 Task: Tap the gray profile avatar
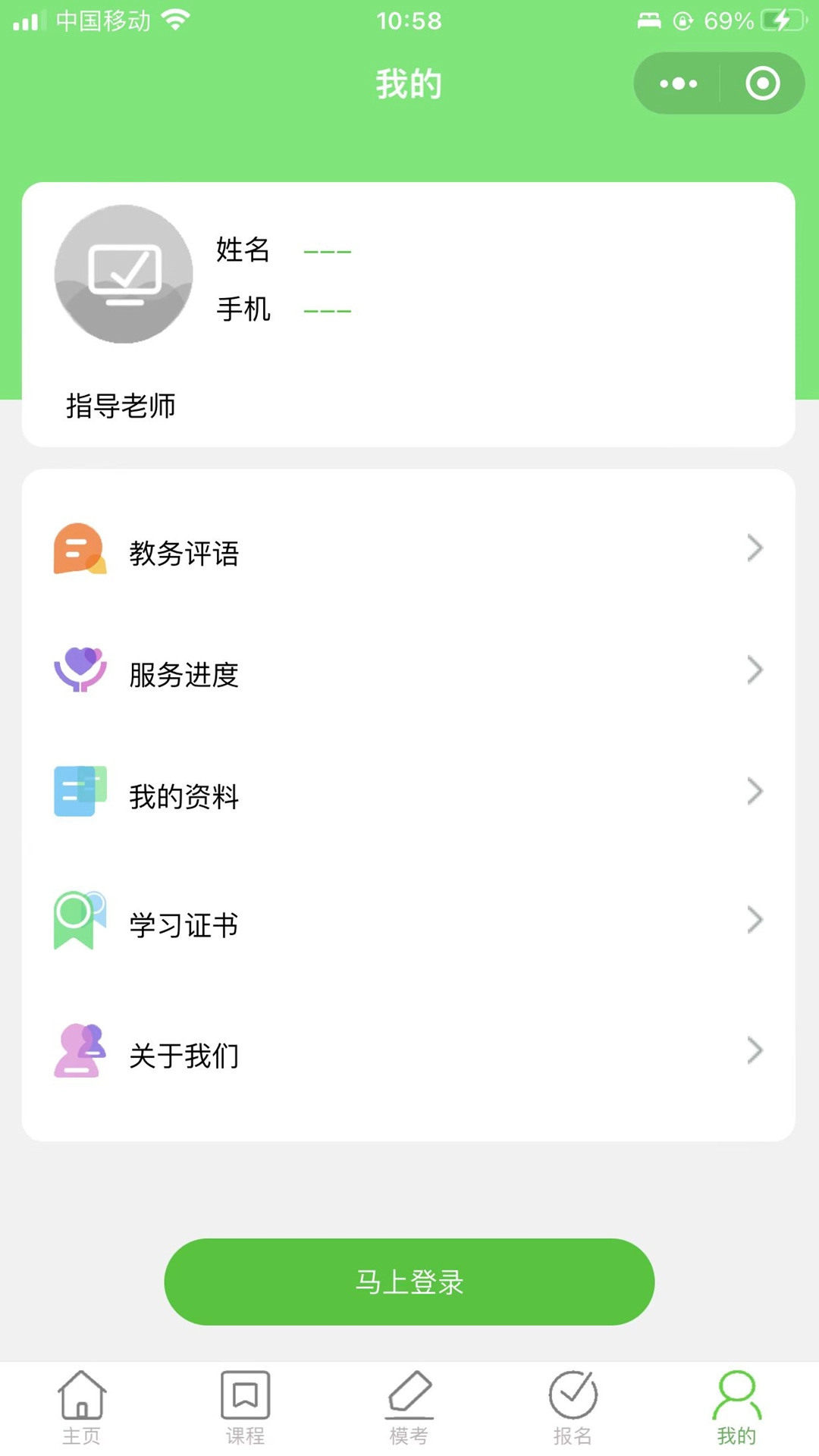tap(124, 274)
